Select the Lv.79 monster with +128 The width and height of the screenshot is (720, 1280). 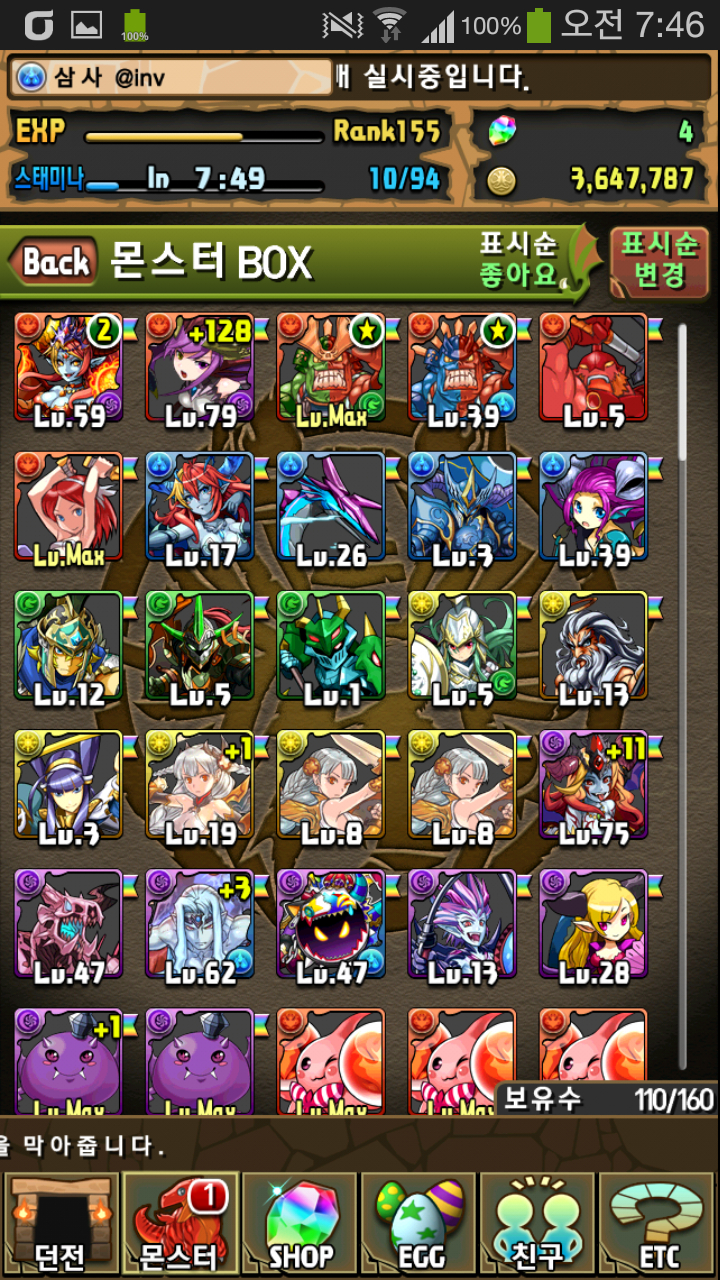(200, 368)
